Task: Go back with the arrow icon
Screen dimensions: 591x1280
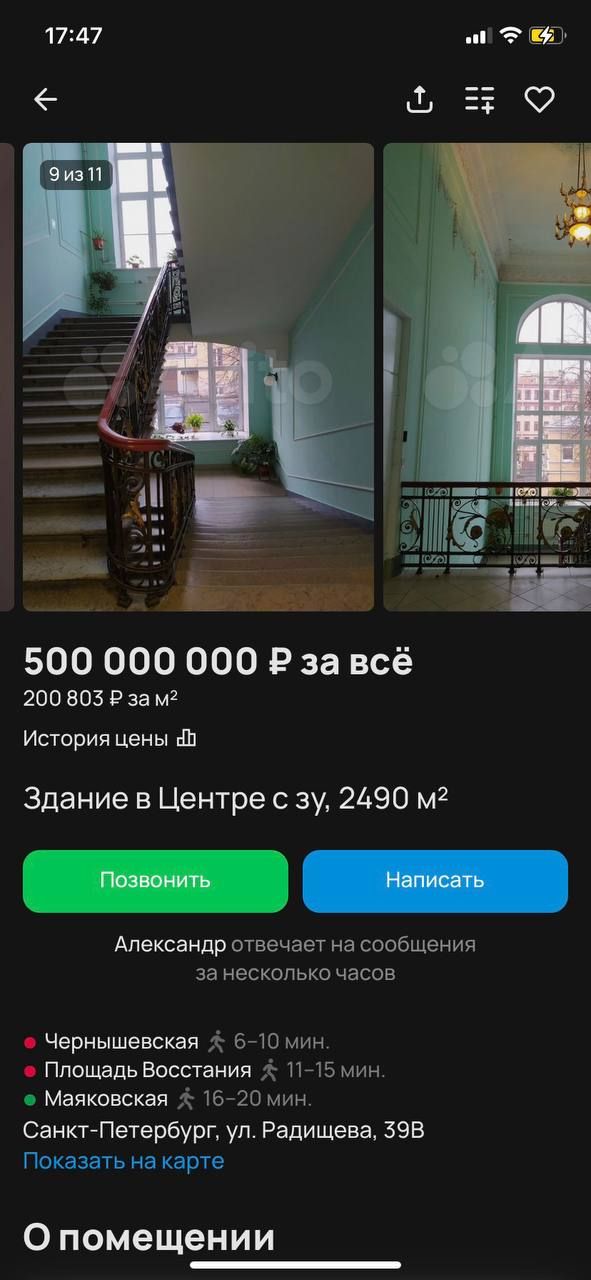Action: tap(46, 99)
